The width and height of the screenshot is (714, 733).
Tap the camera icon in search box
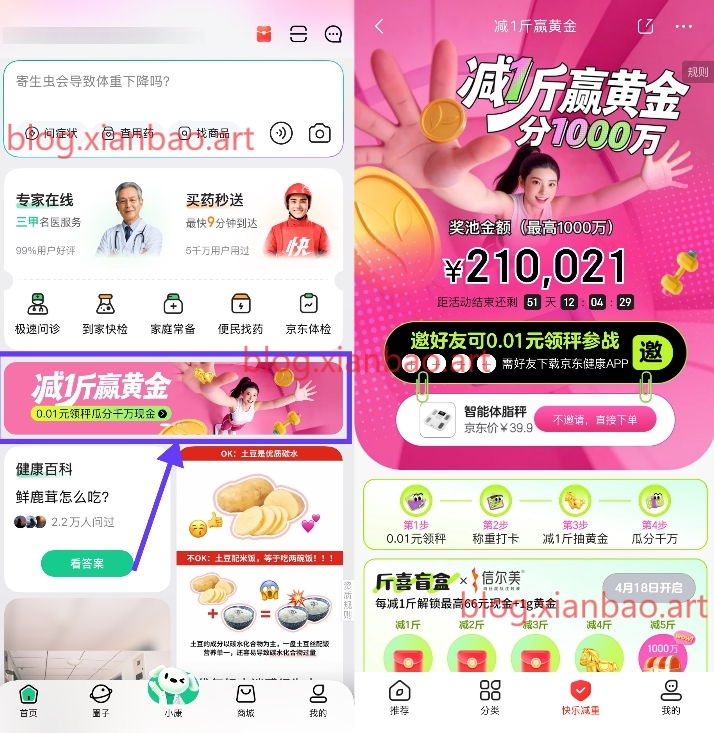(x=319, y=133)
